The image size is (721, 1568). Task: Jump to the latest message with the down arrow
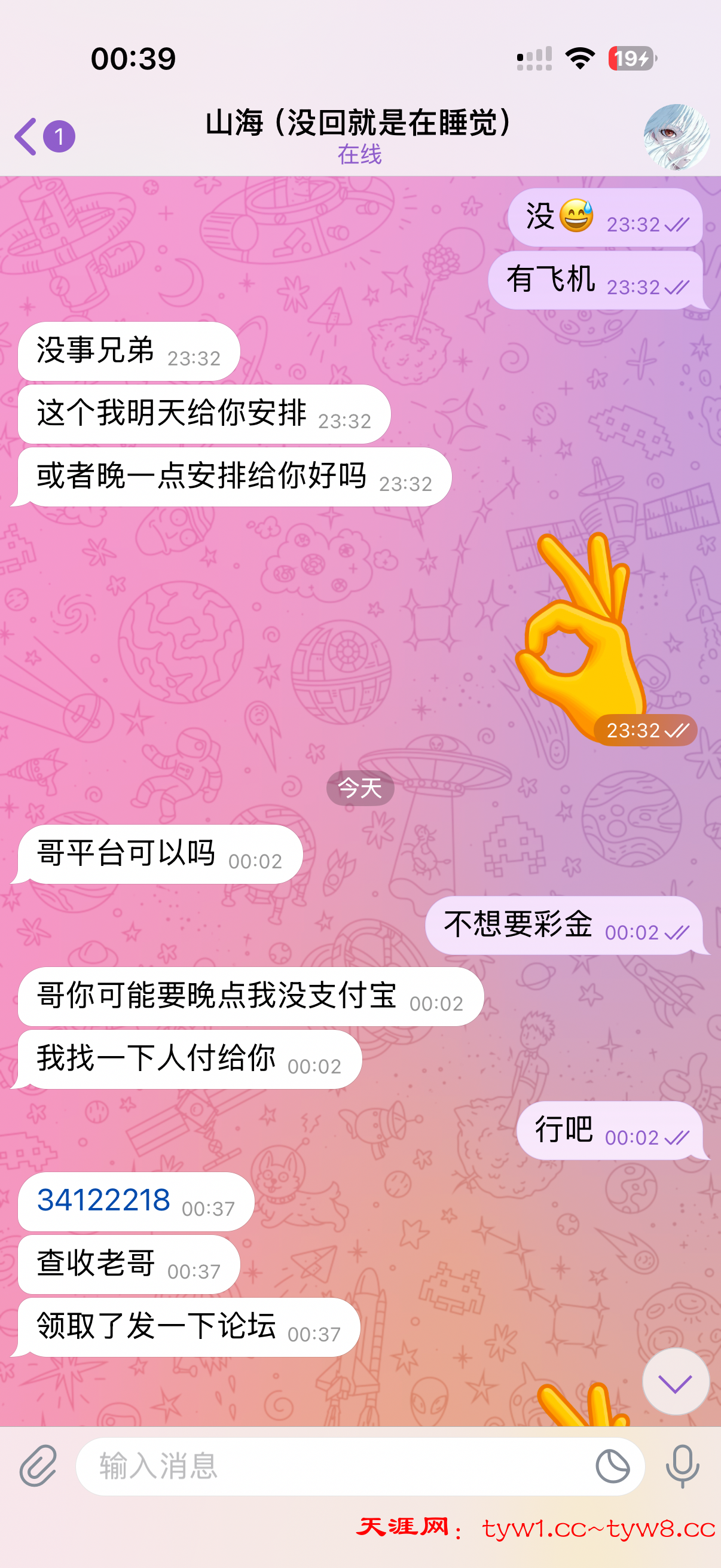[x=676, y=1382]
